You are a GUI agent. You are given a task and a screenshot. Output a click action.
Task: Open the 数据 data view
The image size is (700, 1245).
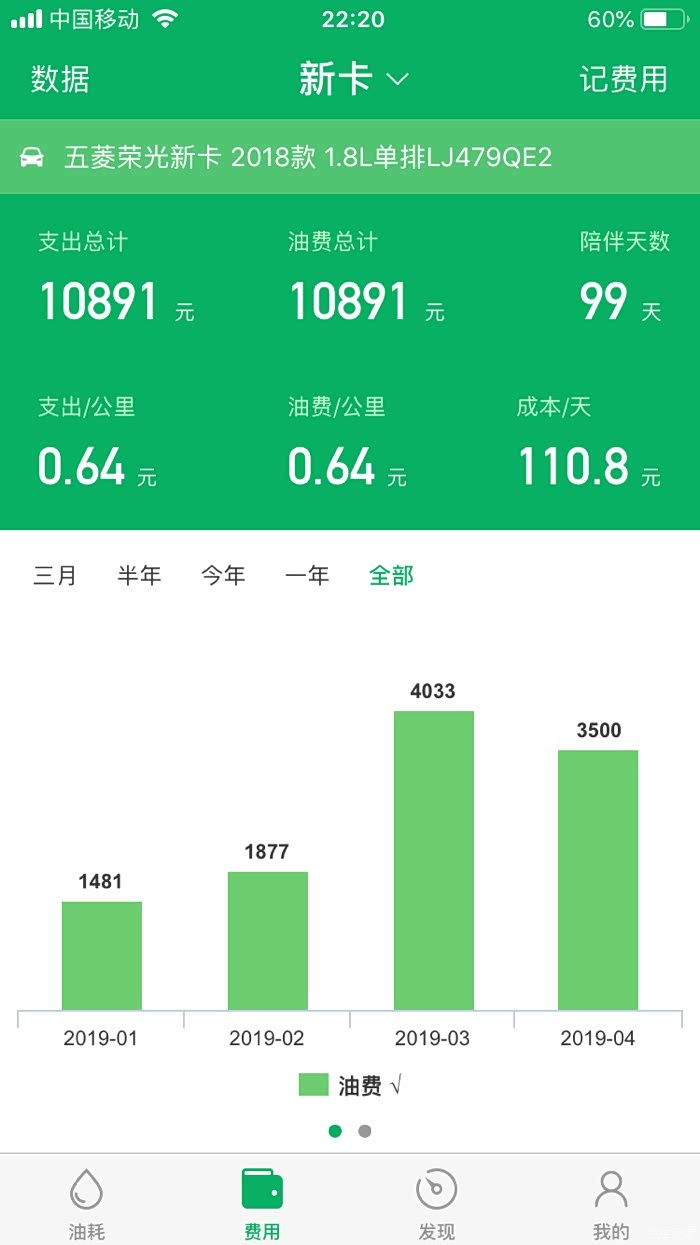[x=60, y=80]
